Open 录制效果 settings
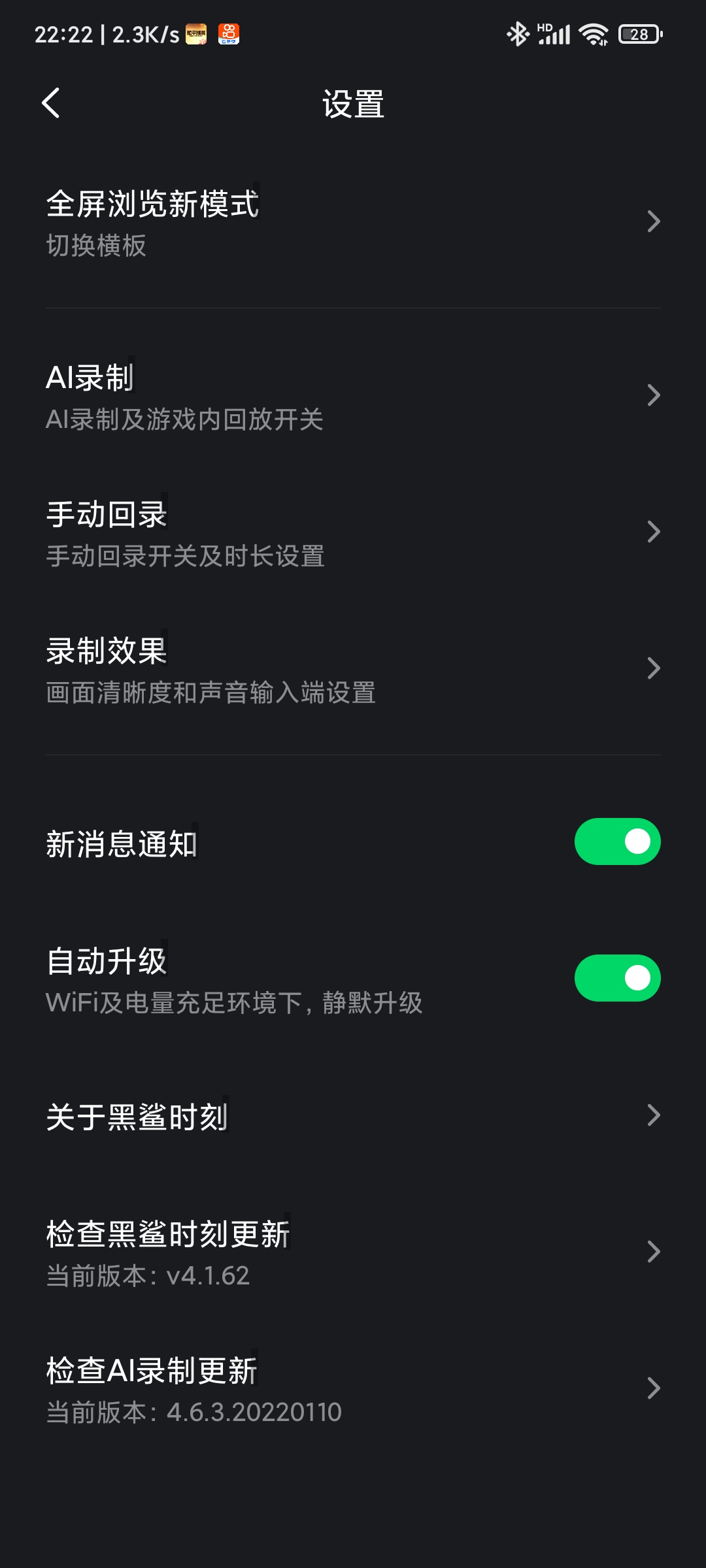706x1568 pixels. (353, 668)
